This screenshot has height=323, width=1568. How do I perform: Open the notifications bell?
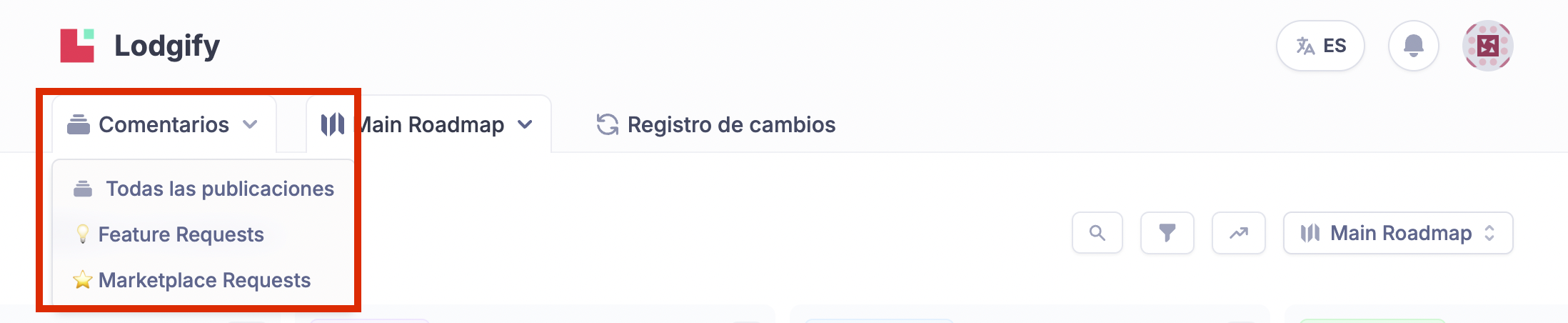(1413, 46)
